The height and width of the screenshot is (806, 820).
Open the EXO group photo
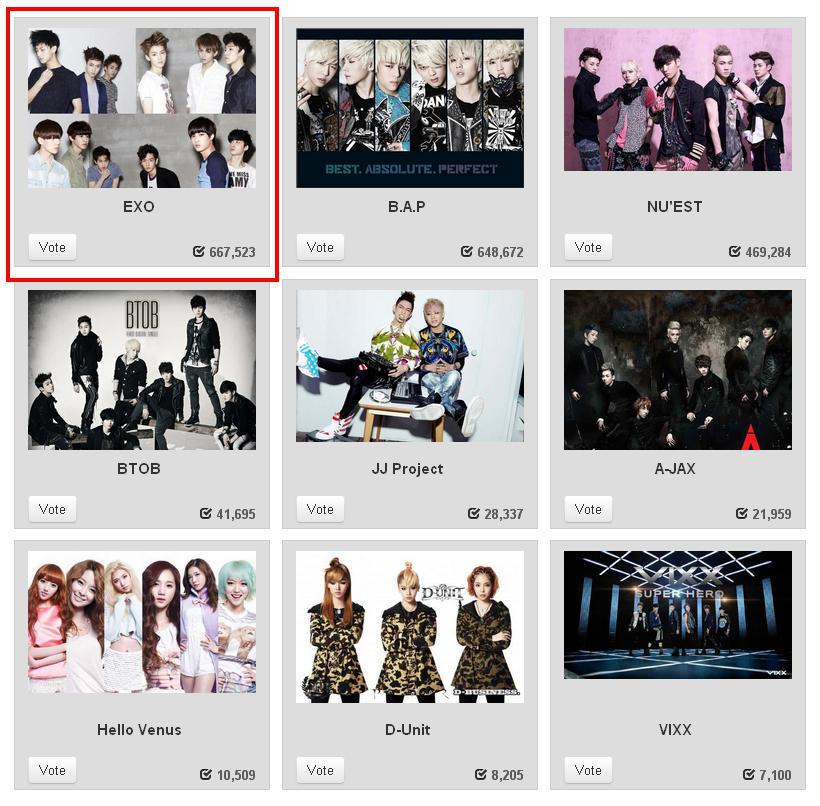coord(142,108)
